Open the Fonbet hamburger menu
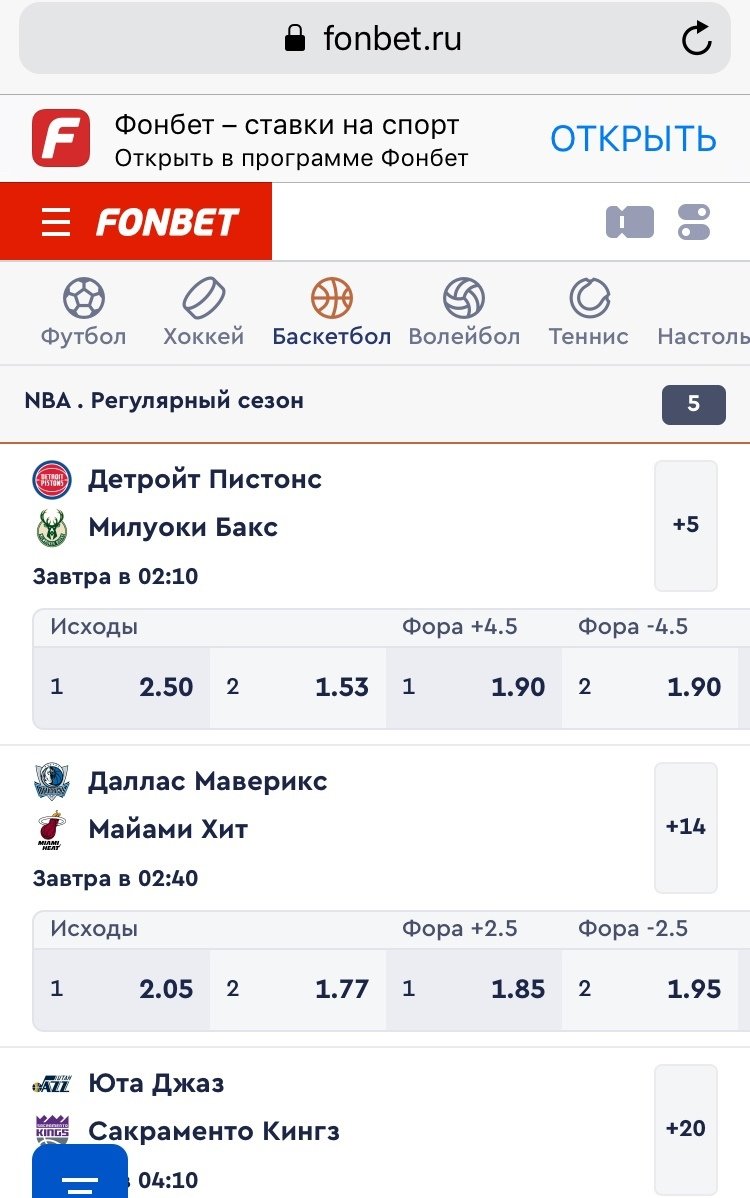 (x=56, y=222)
